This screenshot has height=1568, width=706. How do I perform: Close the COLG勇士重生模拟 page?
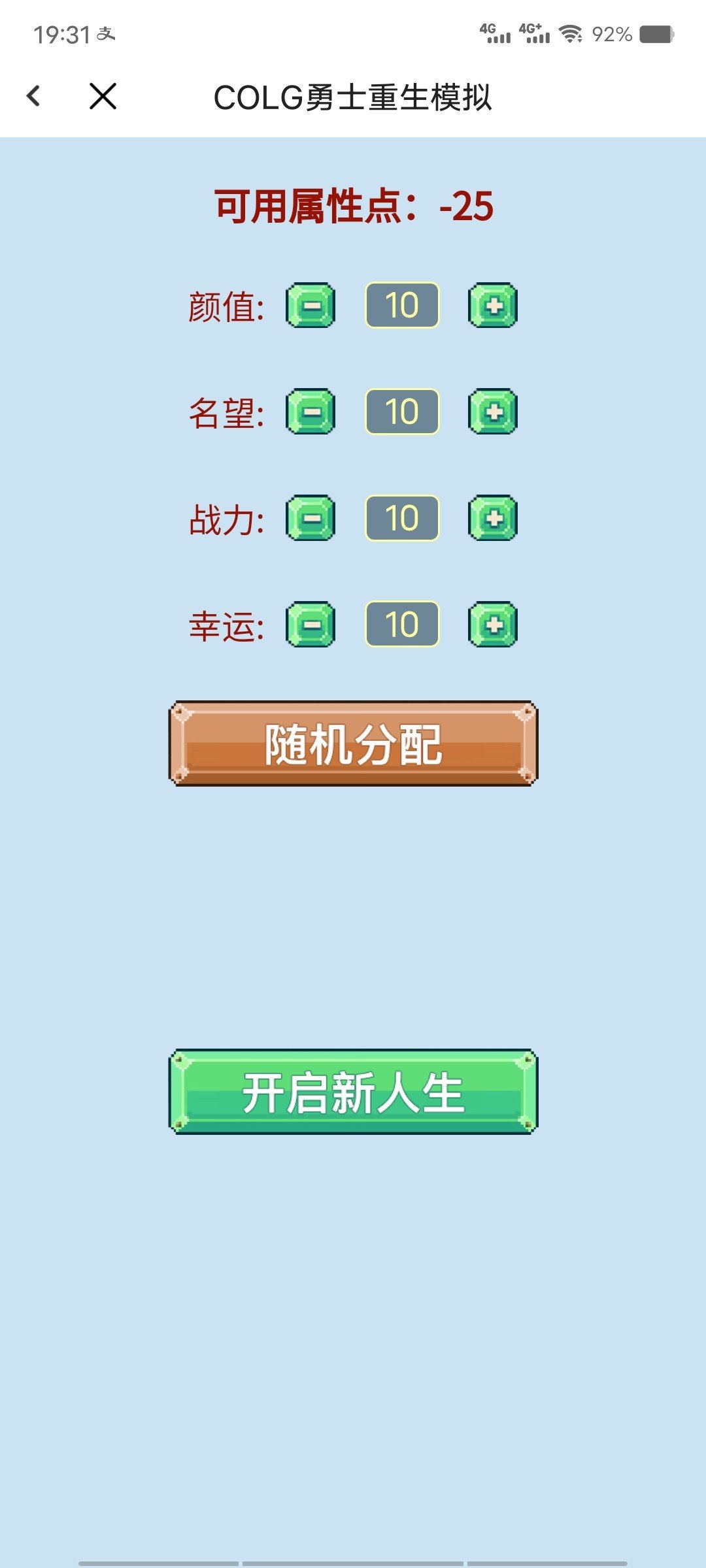(x=103, y=97)
